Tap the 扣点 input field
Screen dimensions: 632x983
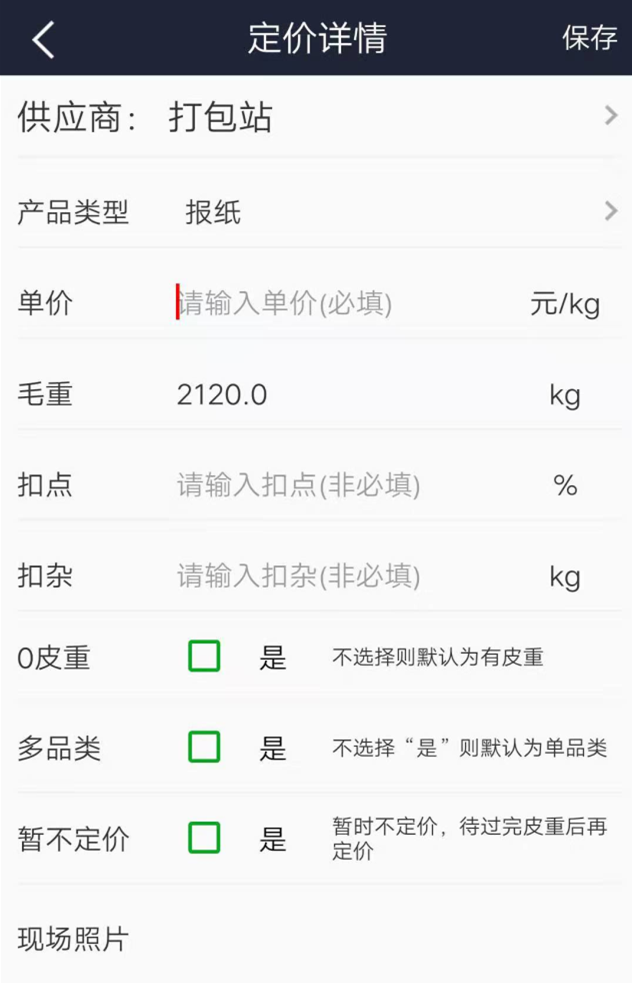pos(340,486)
